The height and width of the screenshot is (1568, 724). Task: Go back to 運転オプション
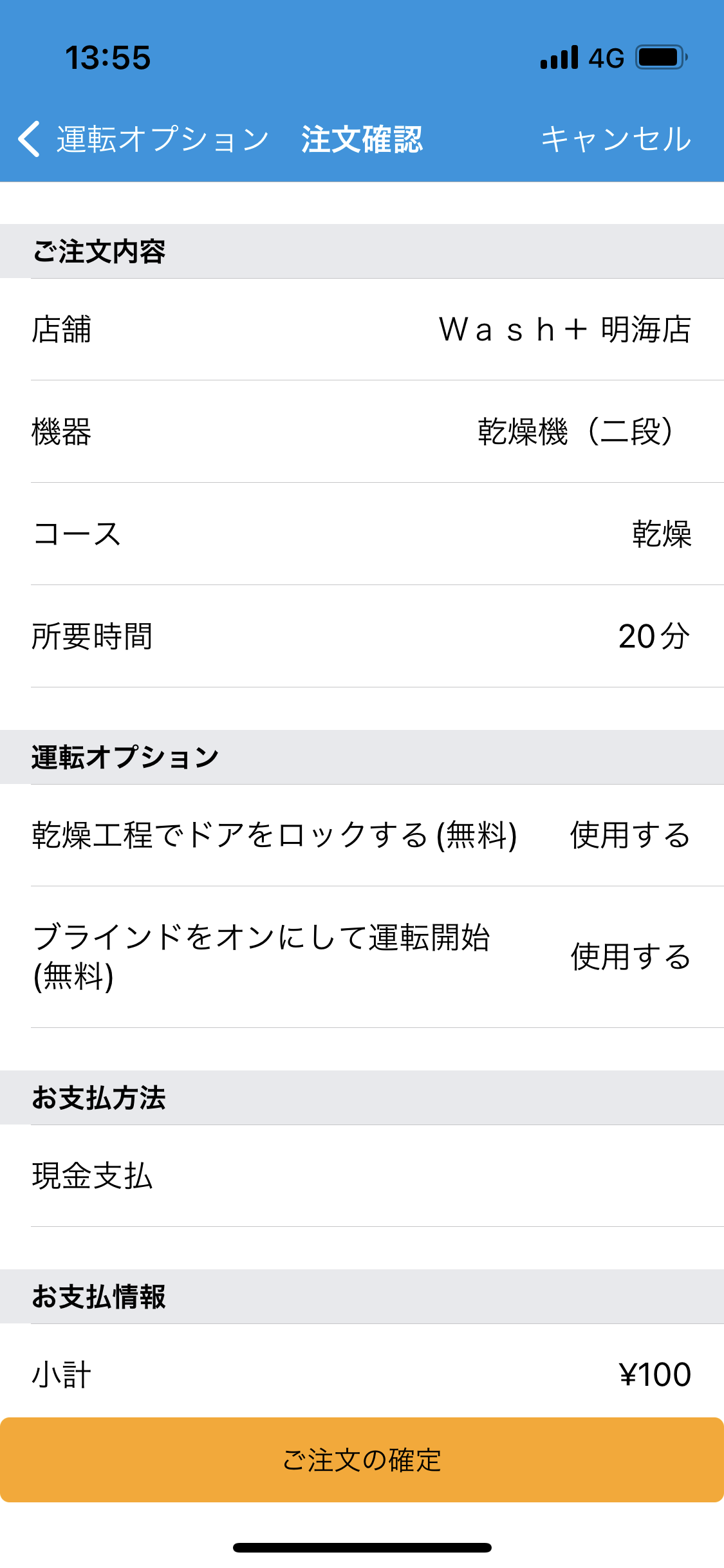[143, 139]
